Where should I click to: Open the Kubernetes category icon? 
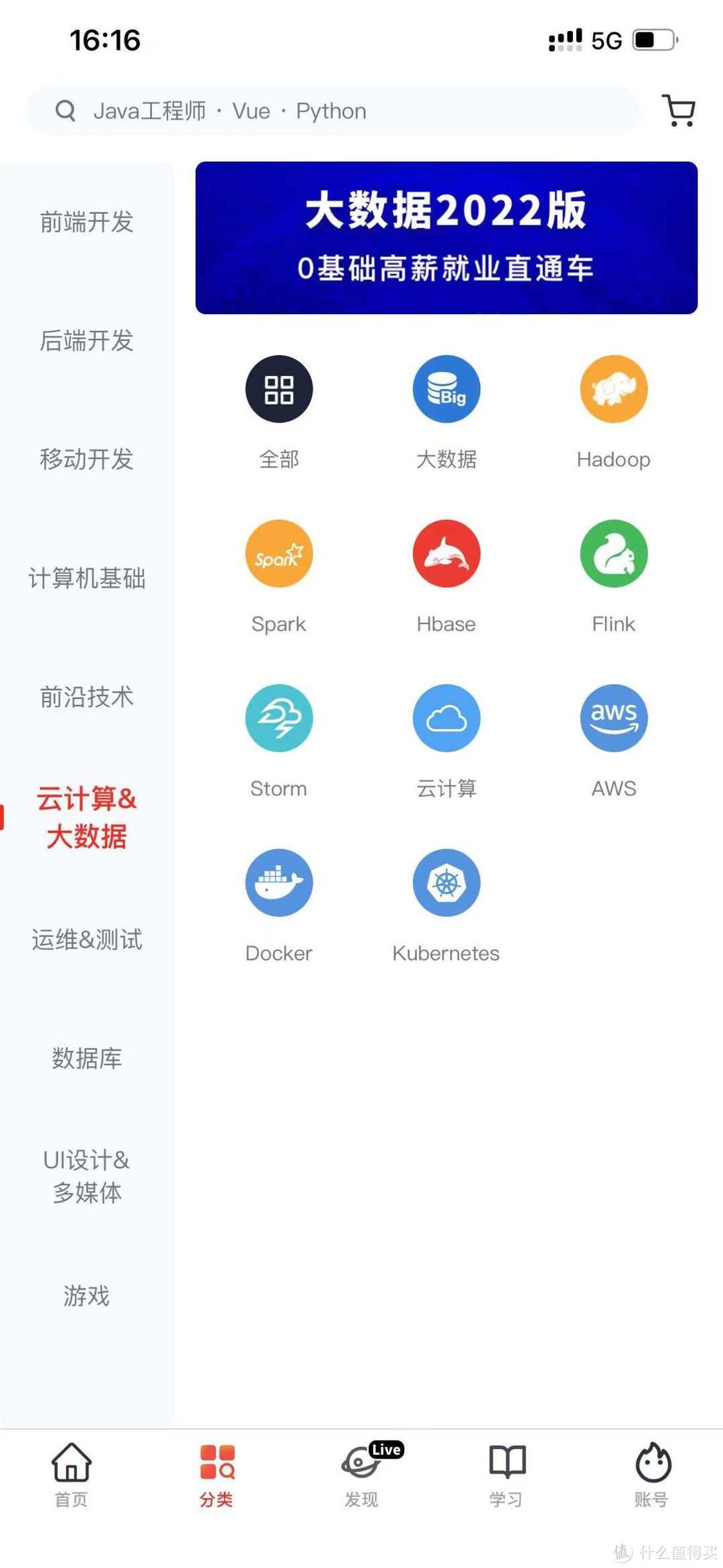pyautogui.click(x=446, y=883)
